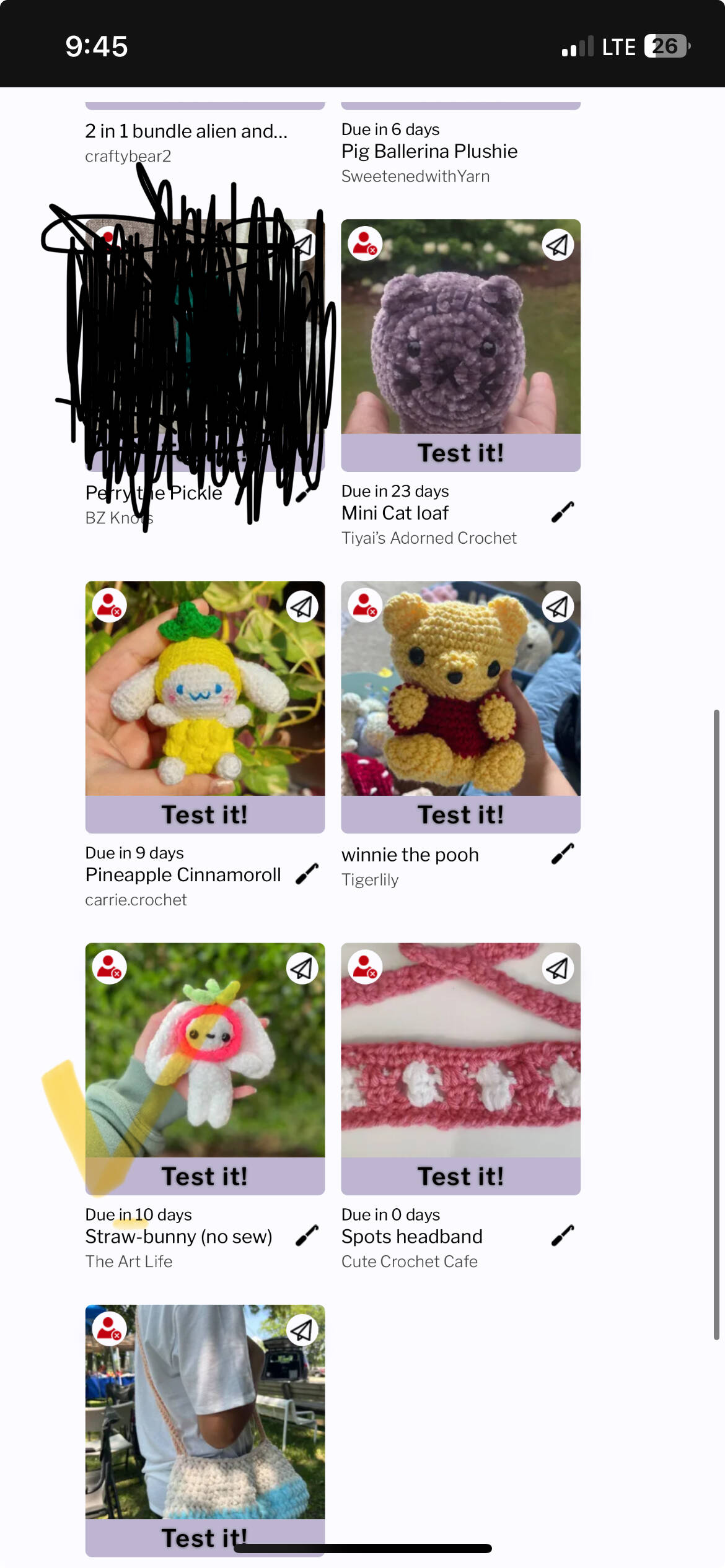
Task: Send the Straw-bunny pattern
Action: click(302, 969)
